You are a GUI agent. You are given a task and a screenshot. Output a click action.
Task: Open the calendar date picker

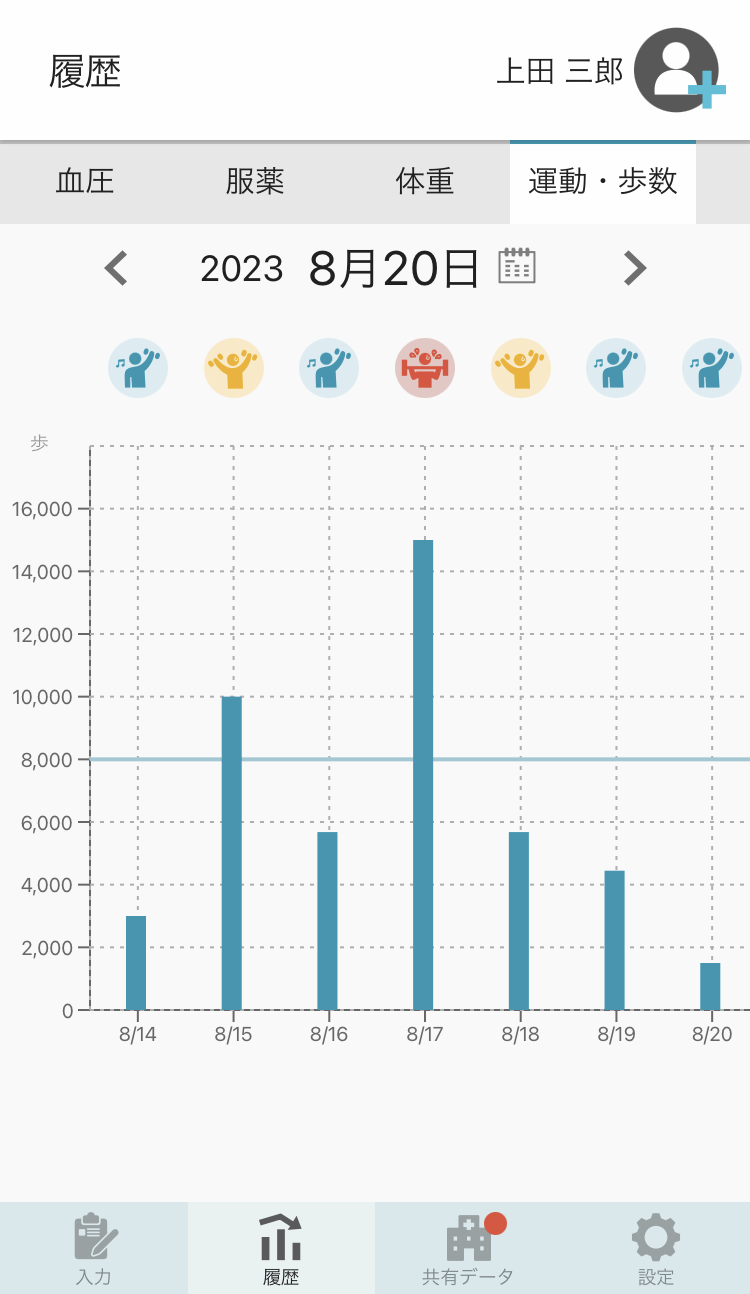[517, 266]
